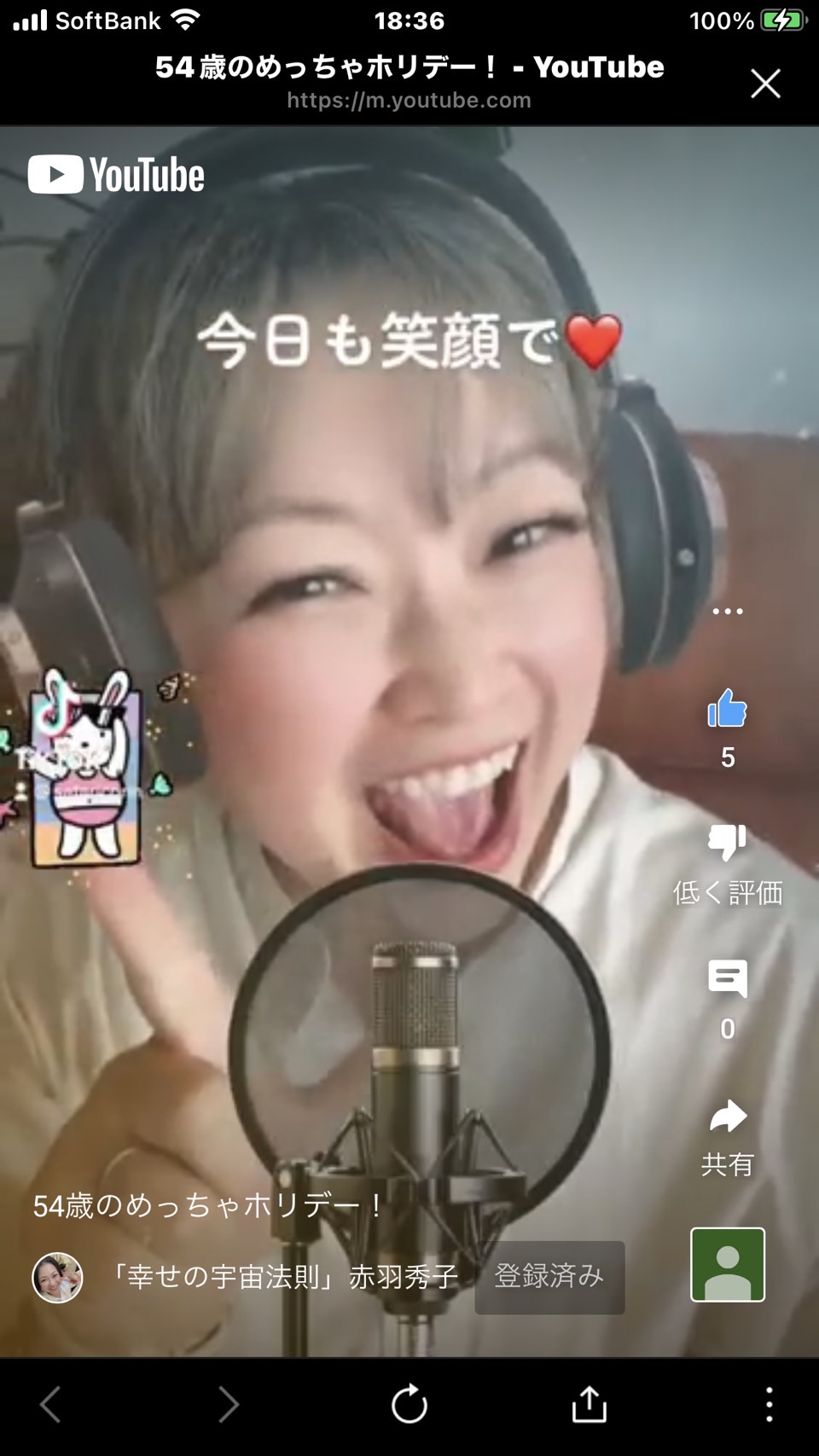Close the in-app browser
Image resolution: width=819 pixels, height=1456 pixels.
point(765,84)
